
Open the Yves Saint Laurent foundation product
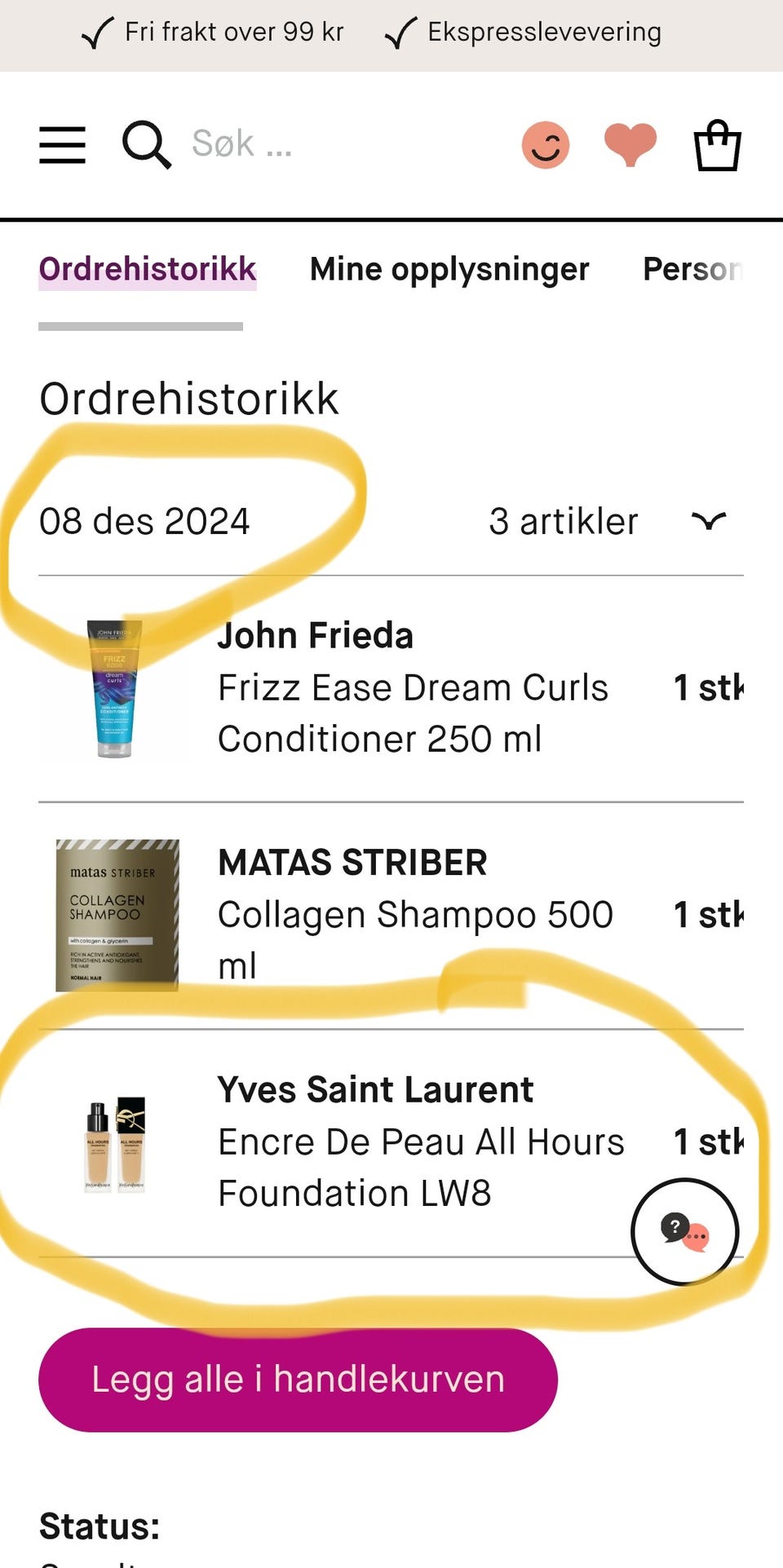420,1140
